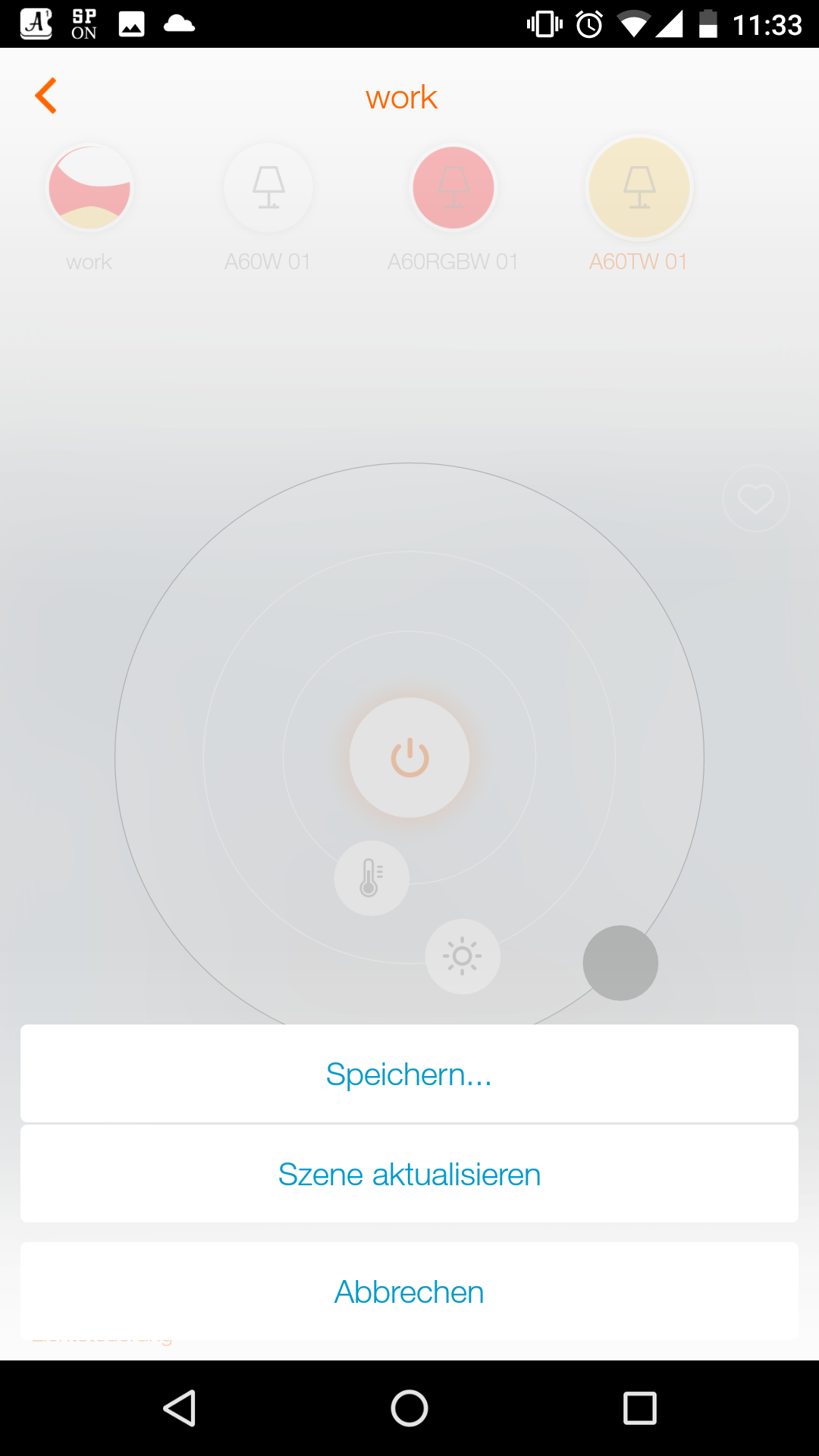
Task: Select Szene aktualisieren option
Action: (409, 1175)
